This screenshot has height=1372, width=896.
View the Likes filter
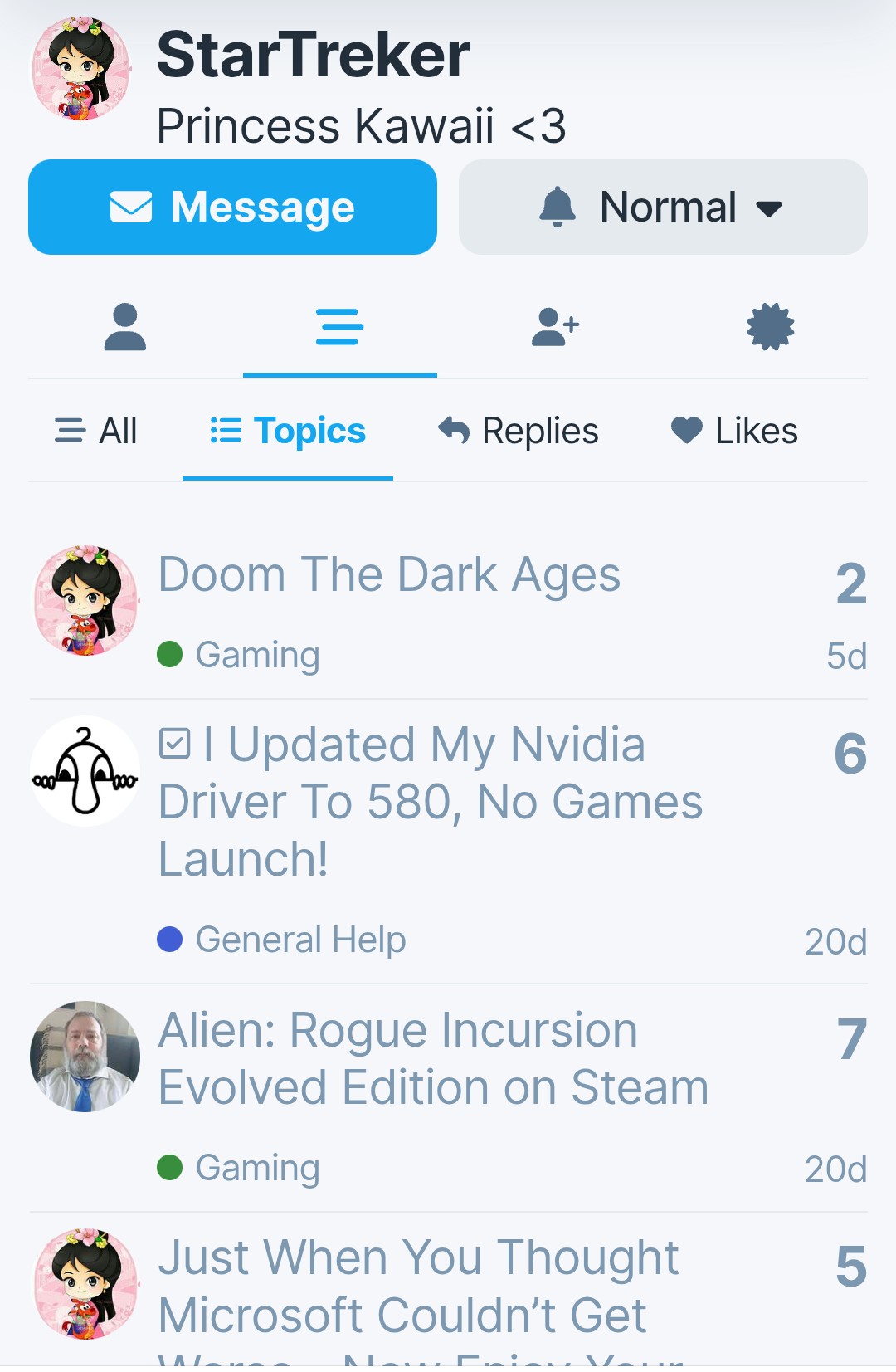point(734,432)
